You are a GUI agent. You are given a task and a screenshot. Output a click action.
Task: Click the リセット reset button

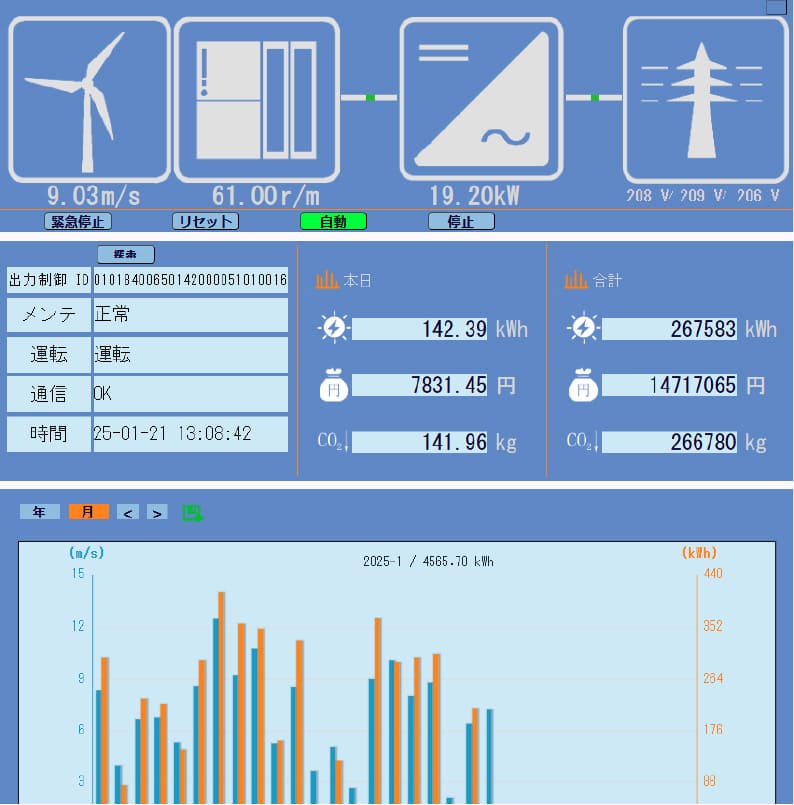[x=205, y=221]
